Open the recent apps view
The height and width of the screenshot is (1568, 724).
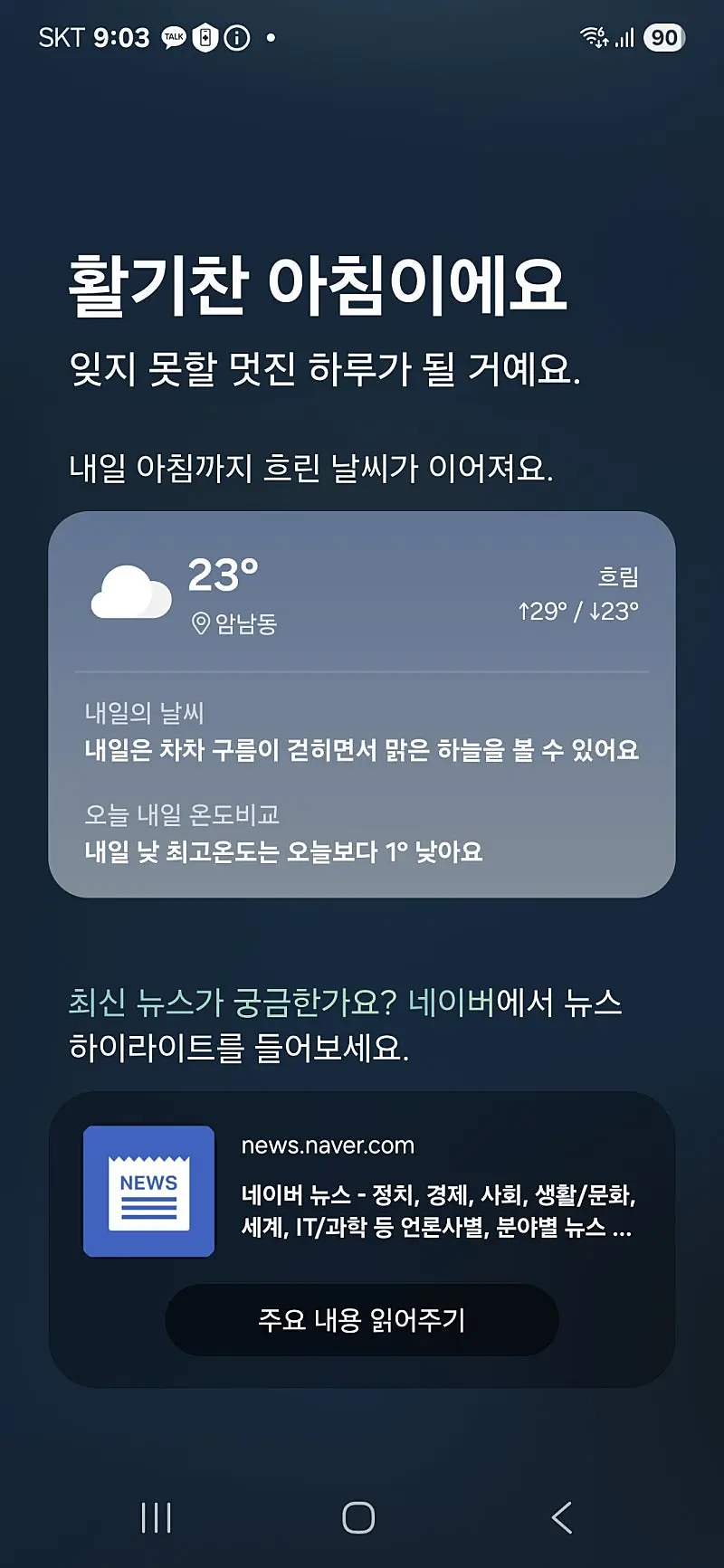point(157,1517)
